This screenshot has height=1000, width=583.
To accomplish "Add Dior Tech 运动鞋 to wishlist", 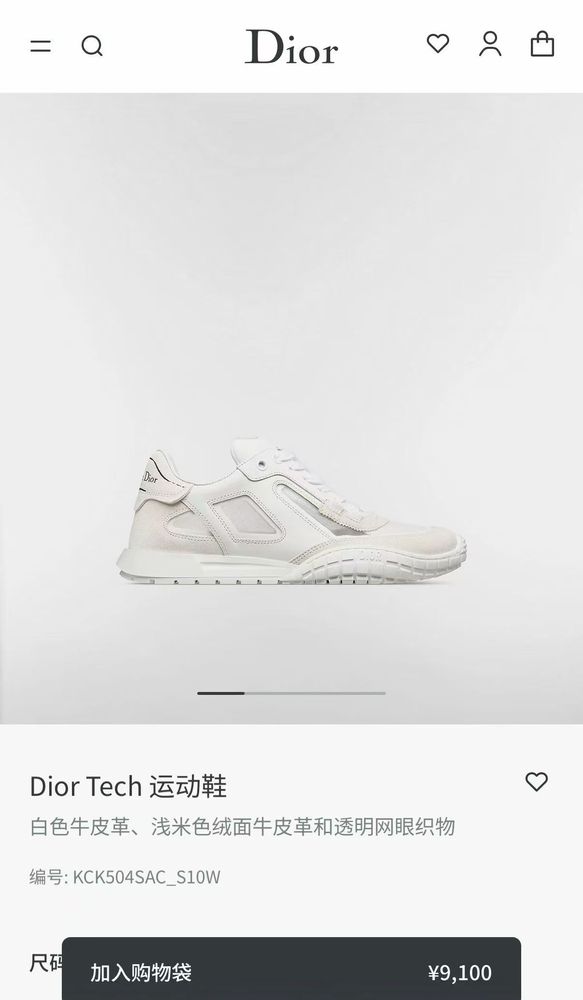I will [x=536, y=781].
